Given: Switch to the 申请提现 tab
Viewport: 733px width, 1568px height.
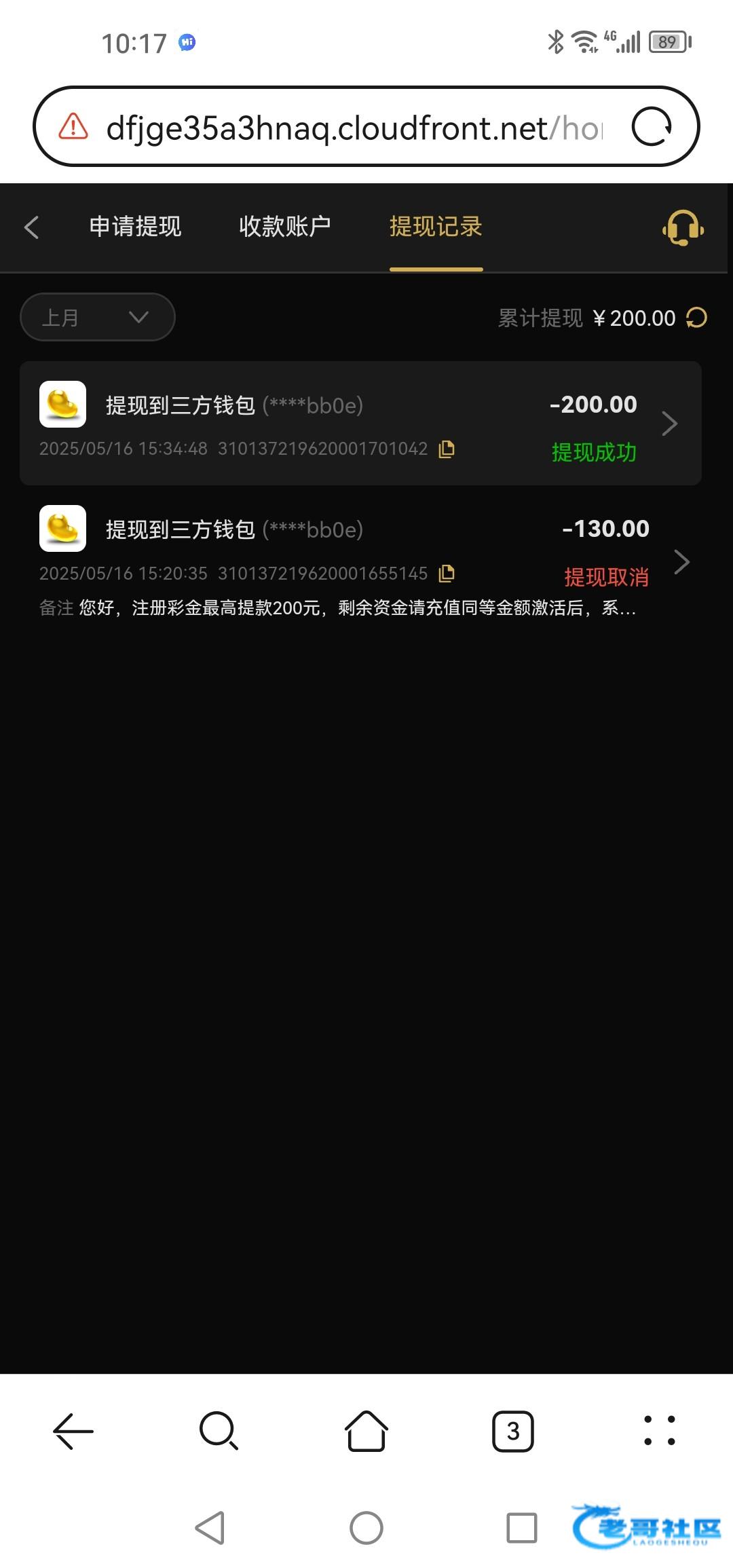Looking at the screenshot, I should pyautogui.click(x=135, y=227).
